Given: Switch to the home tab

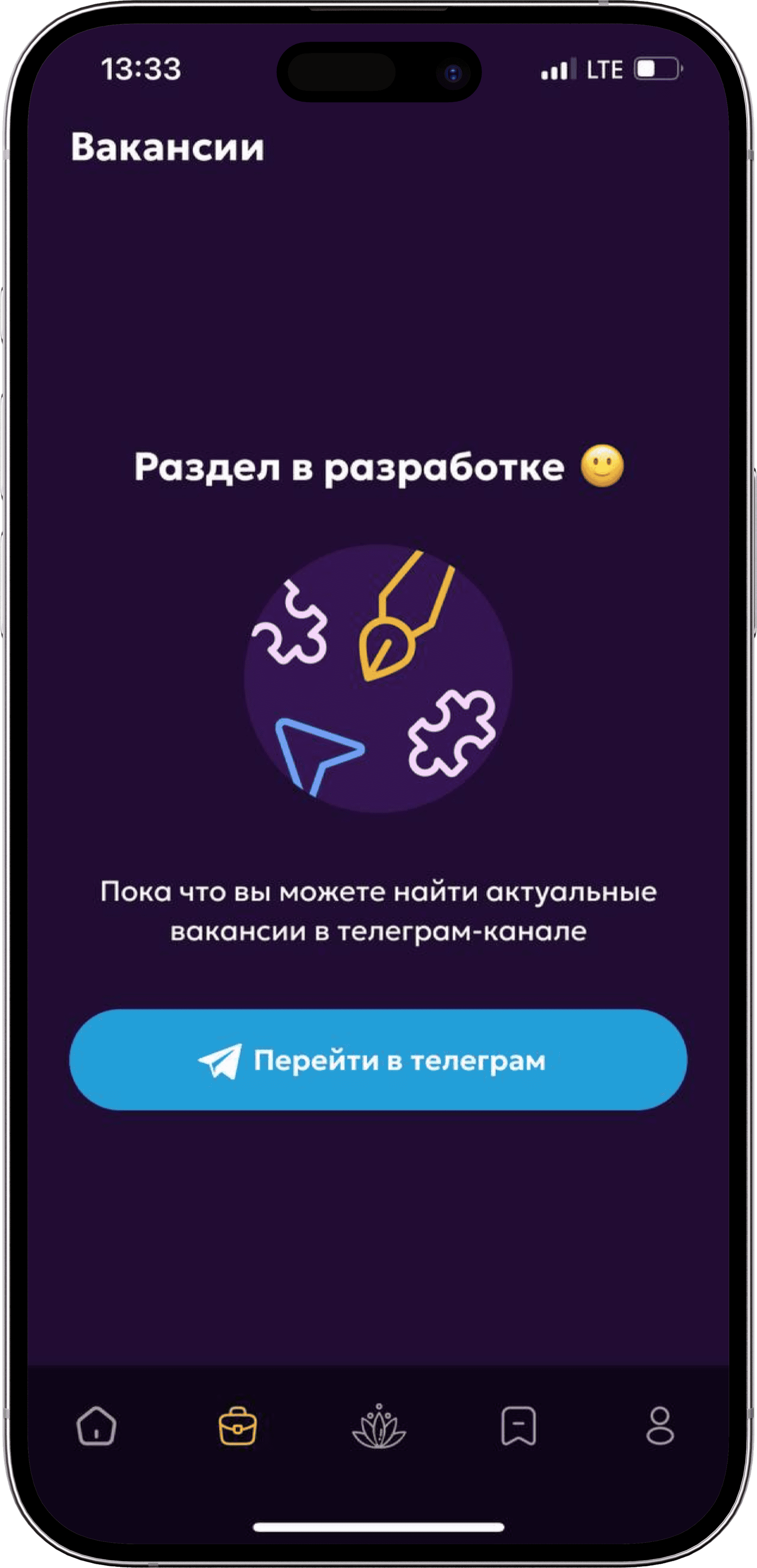Looking at the screenshot, I should click(96, 1426).
